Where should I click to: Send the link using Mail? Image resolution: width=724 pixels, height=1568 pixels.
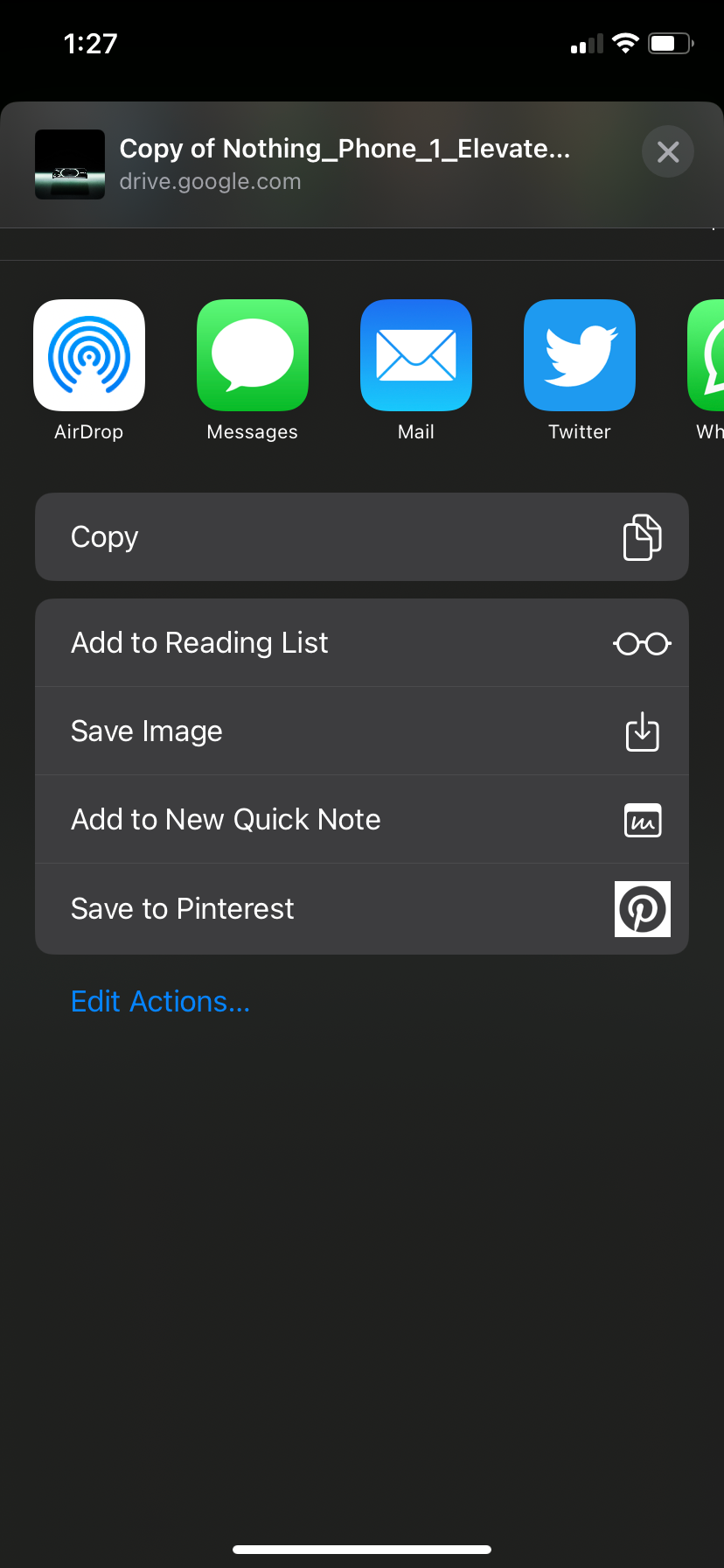click(416, 355)
